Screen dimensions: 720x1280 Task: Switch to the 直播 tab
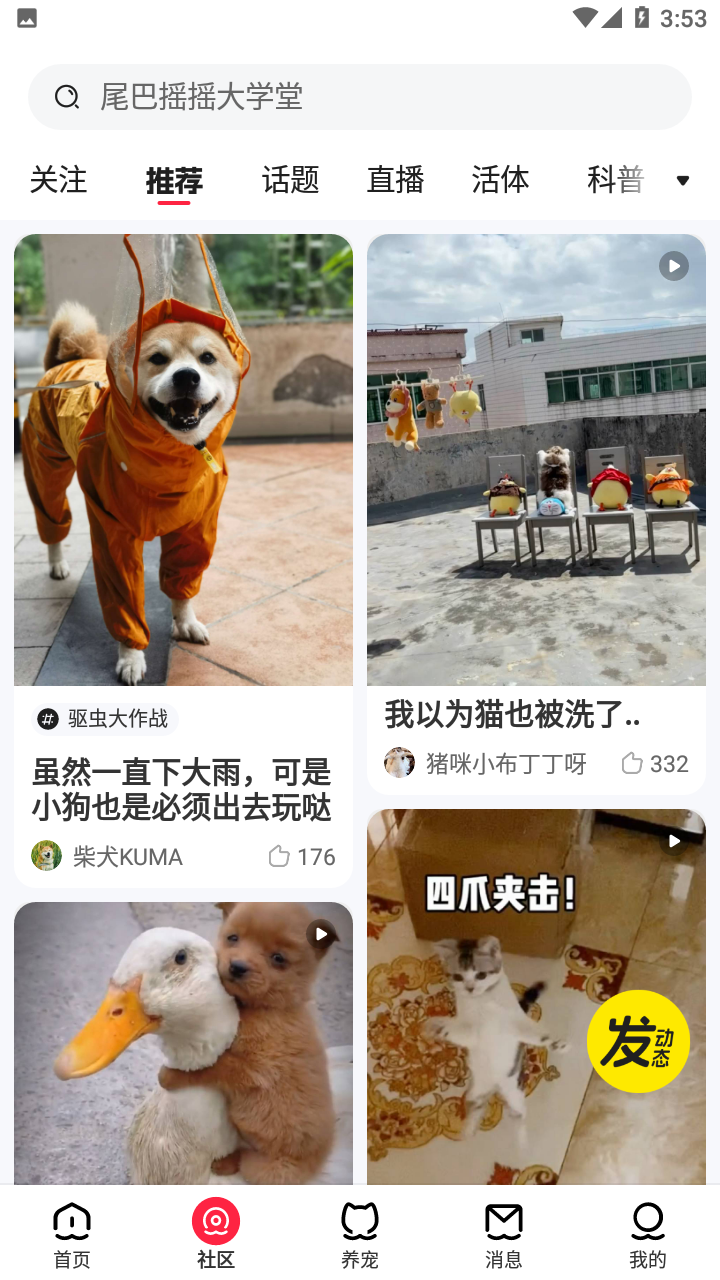pos(395,180)
